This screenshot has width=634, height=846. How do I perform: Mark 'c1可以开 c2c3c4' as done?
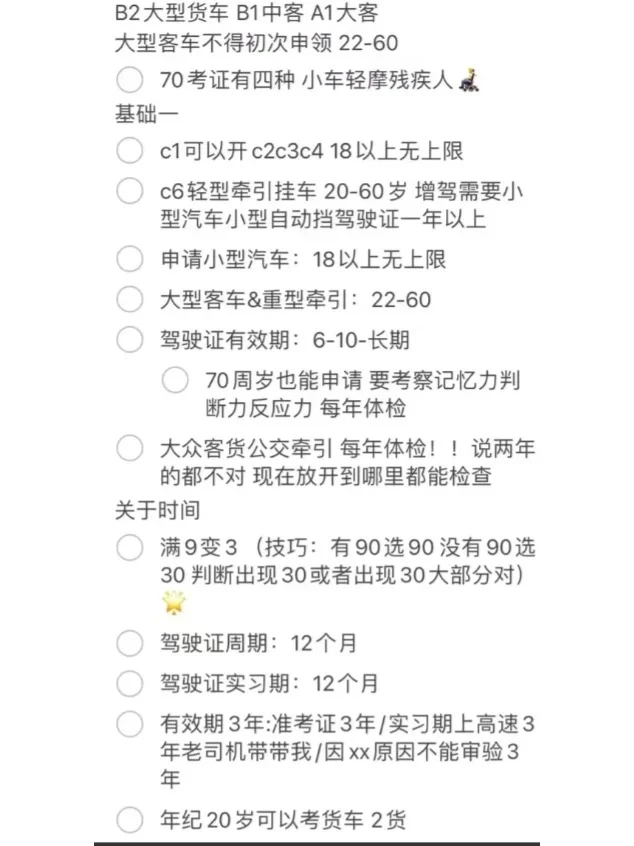click(x=130, y=151)
